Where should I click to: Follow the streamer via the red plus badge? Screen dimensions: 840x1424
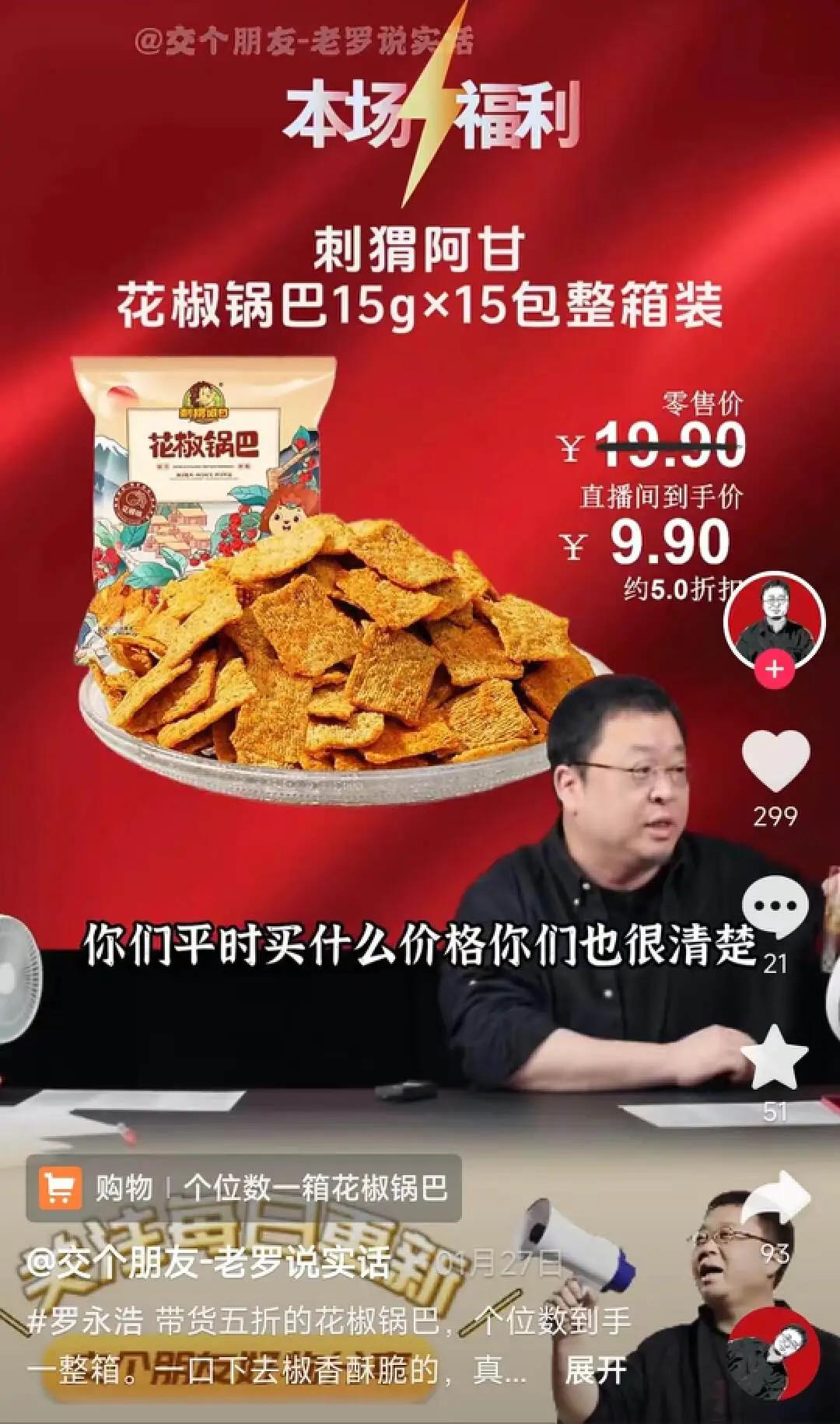pyautogui.click(x=774, y=667)
